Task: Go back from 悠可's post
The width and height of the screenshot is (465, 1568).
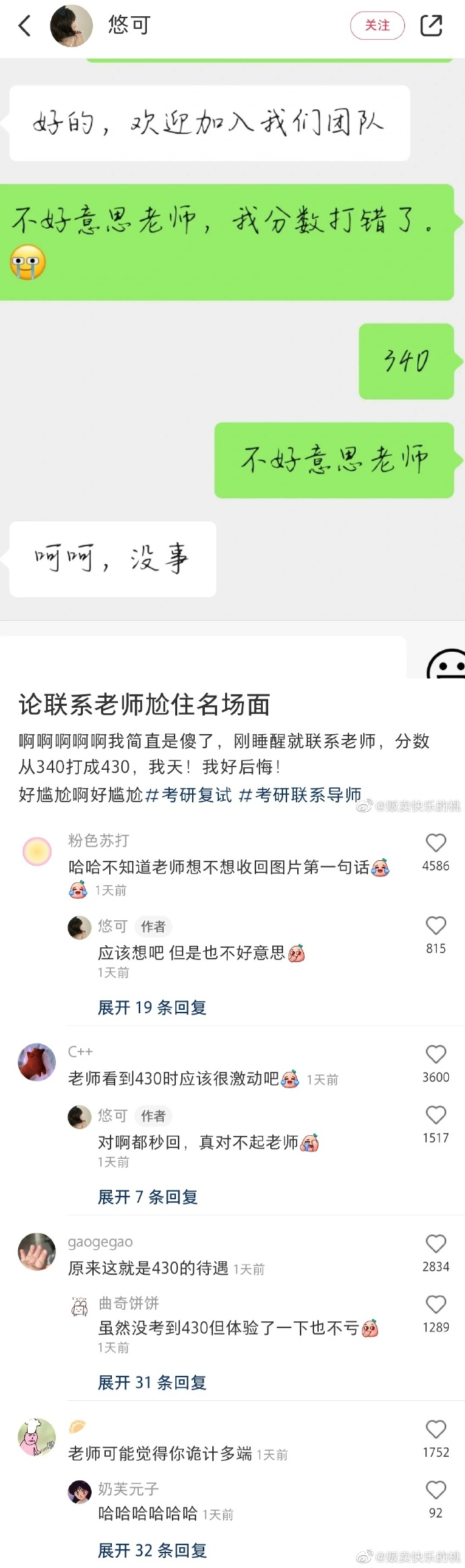Action: click(25, 26)
